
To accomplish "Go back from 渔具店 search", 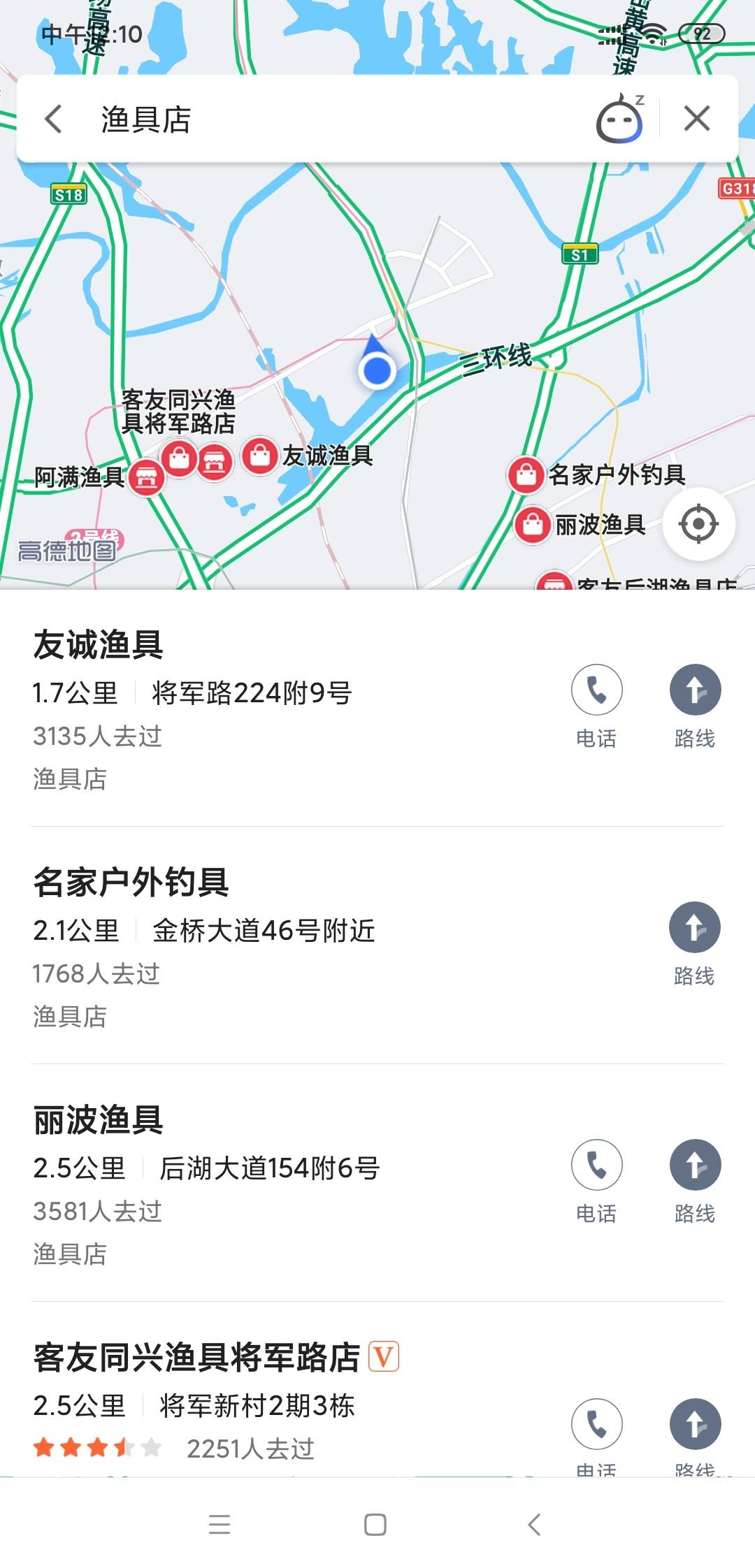I will 54,119.
